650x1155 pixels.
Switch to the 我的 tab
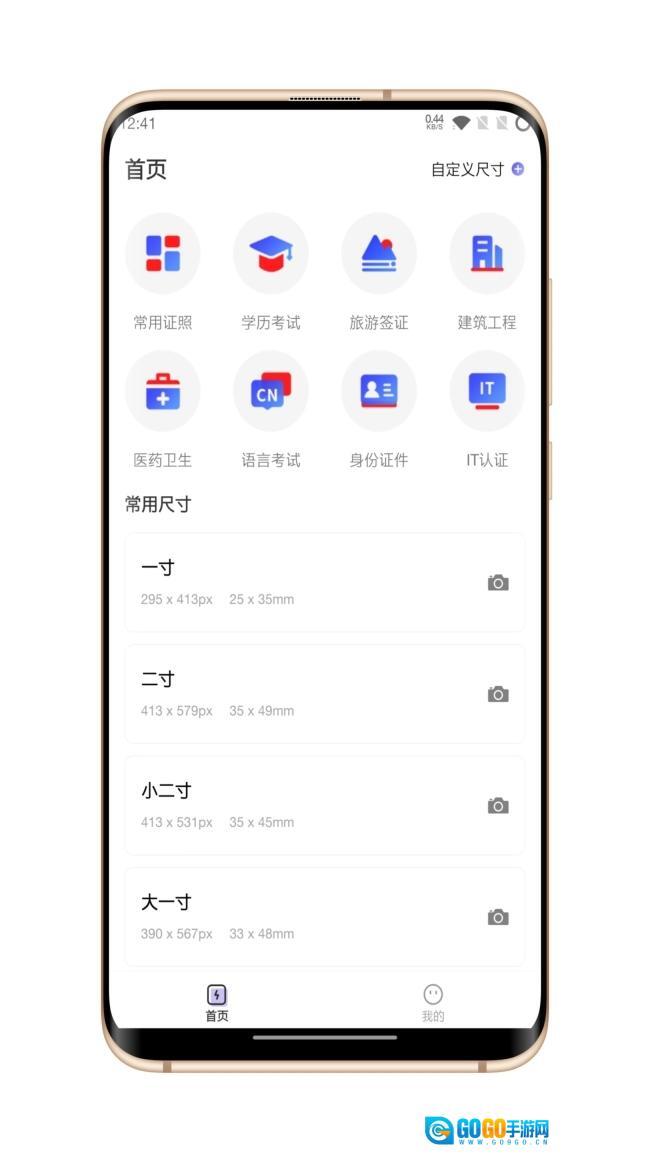click(x=432, y=1002)
